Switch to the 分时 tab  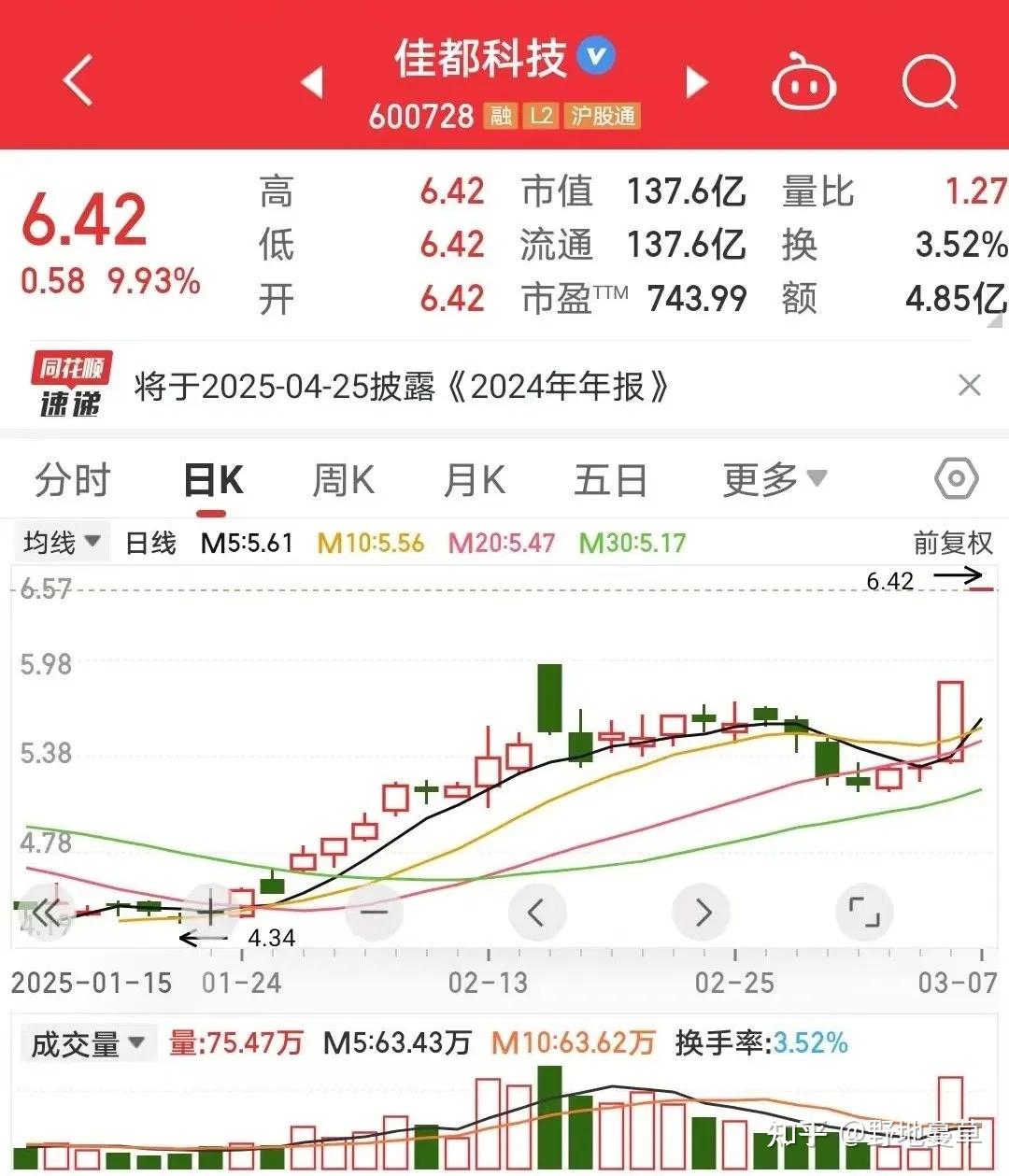tap(70, 478)
